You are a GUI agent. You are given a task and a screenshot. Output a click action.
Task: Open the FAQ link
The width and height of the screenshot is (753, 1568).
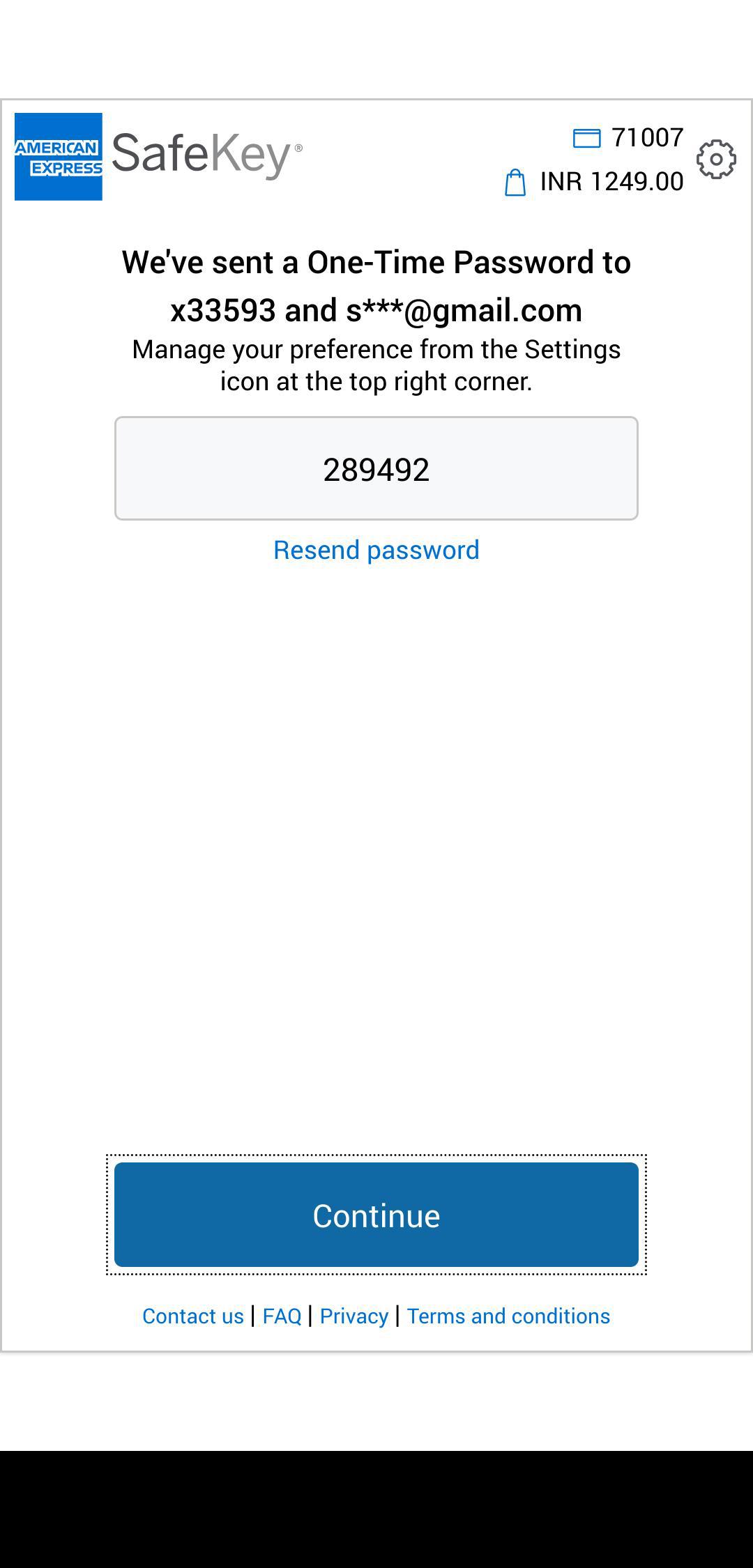[x=282, y=1316]
